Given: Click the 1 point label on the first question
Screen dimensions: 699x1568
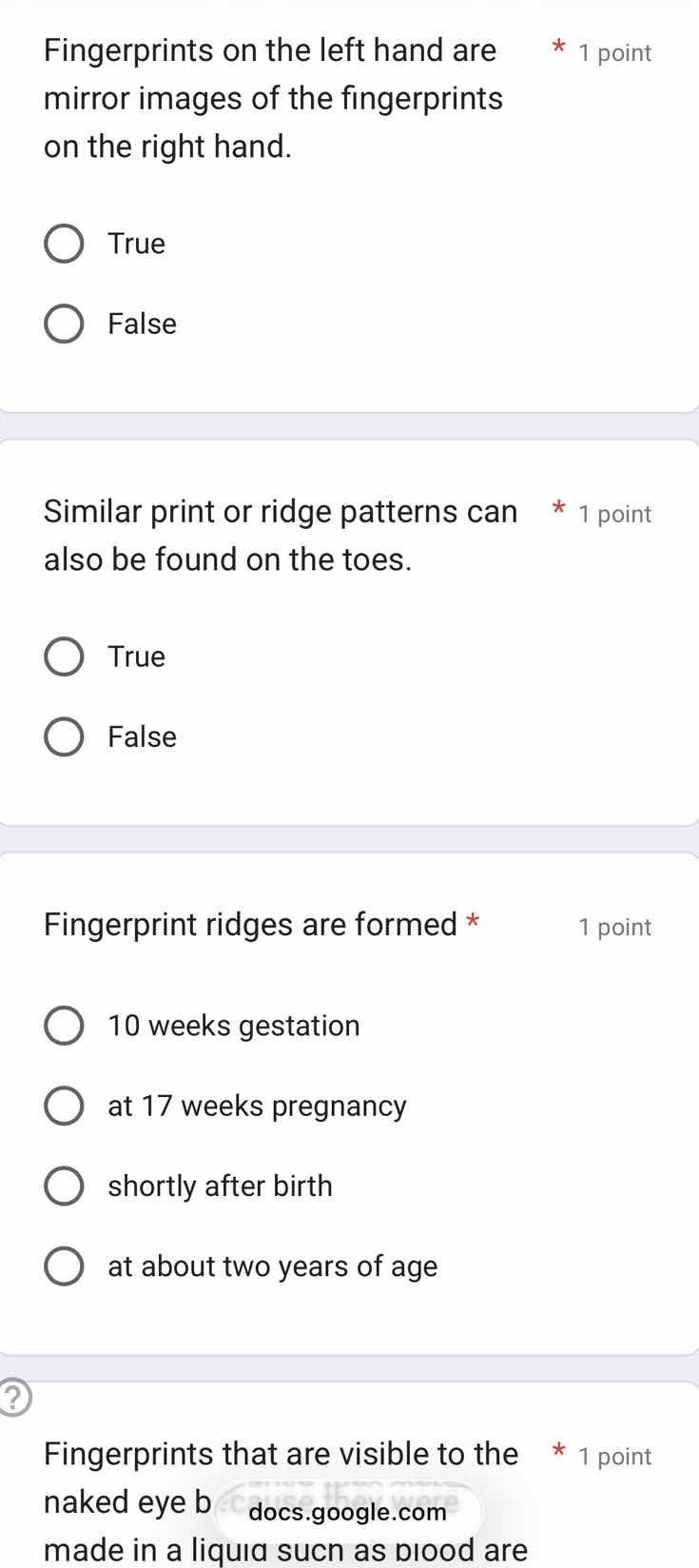Looking at the screenshot, I should pyautogui.click(x=614, y=52).
